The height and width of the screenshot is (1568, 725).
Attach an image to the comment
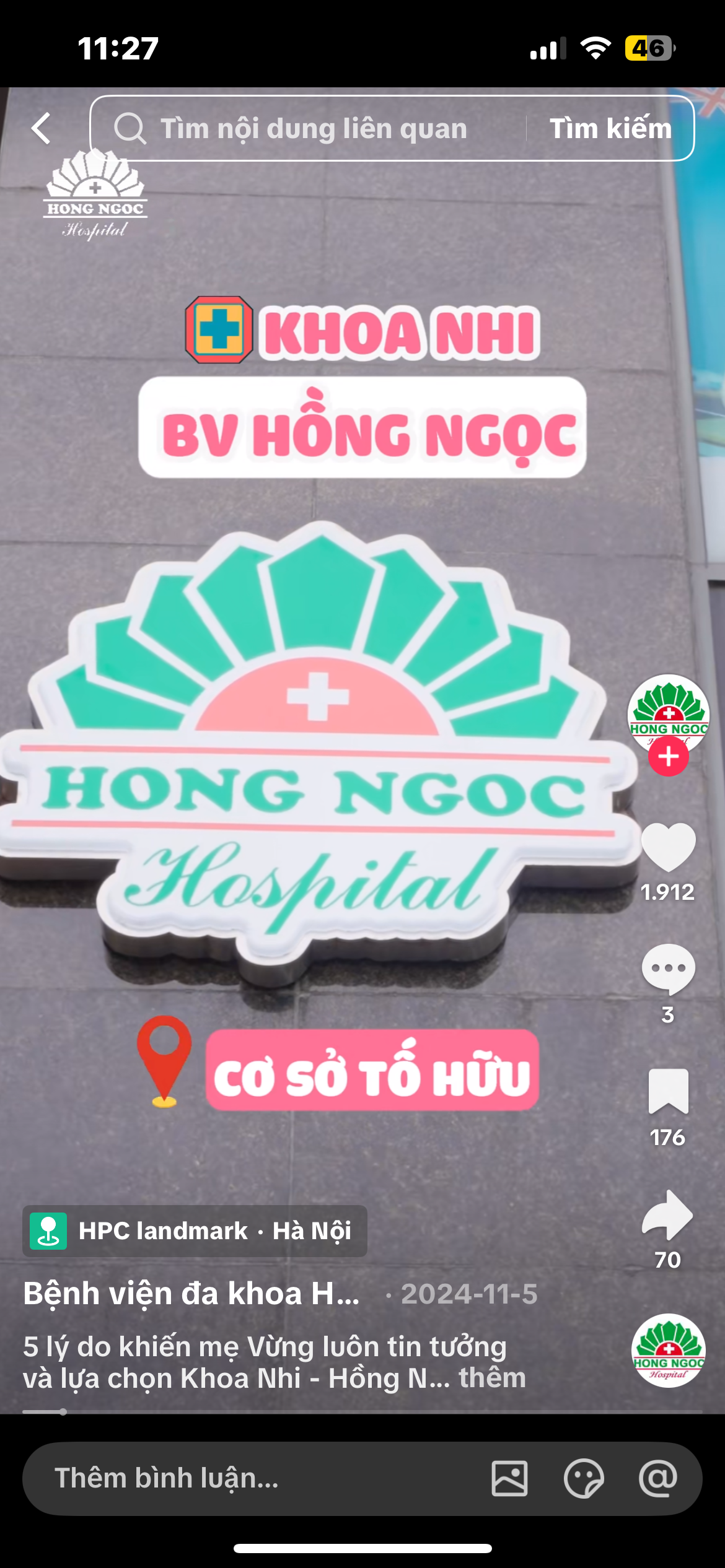[509, 1478]
